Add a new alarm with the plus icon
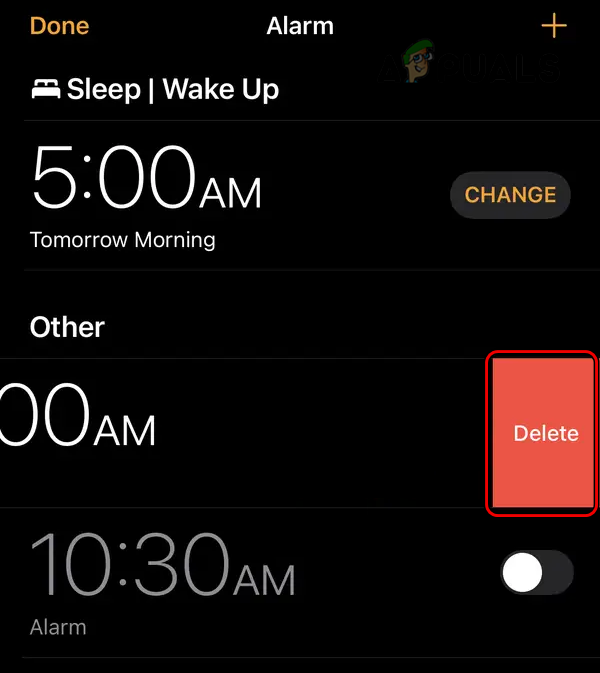The width and height of the screenshot is (600, 673). pyautogui.click(x=553, y=25)
